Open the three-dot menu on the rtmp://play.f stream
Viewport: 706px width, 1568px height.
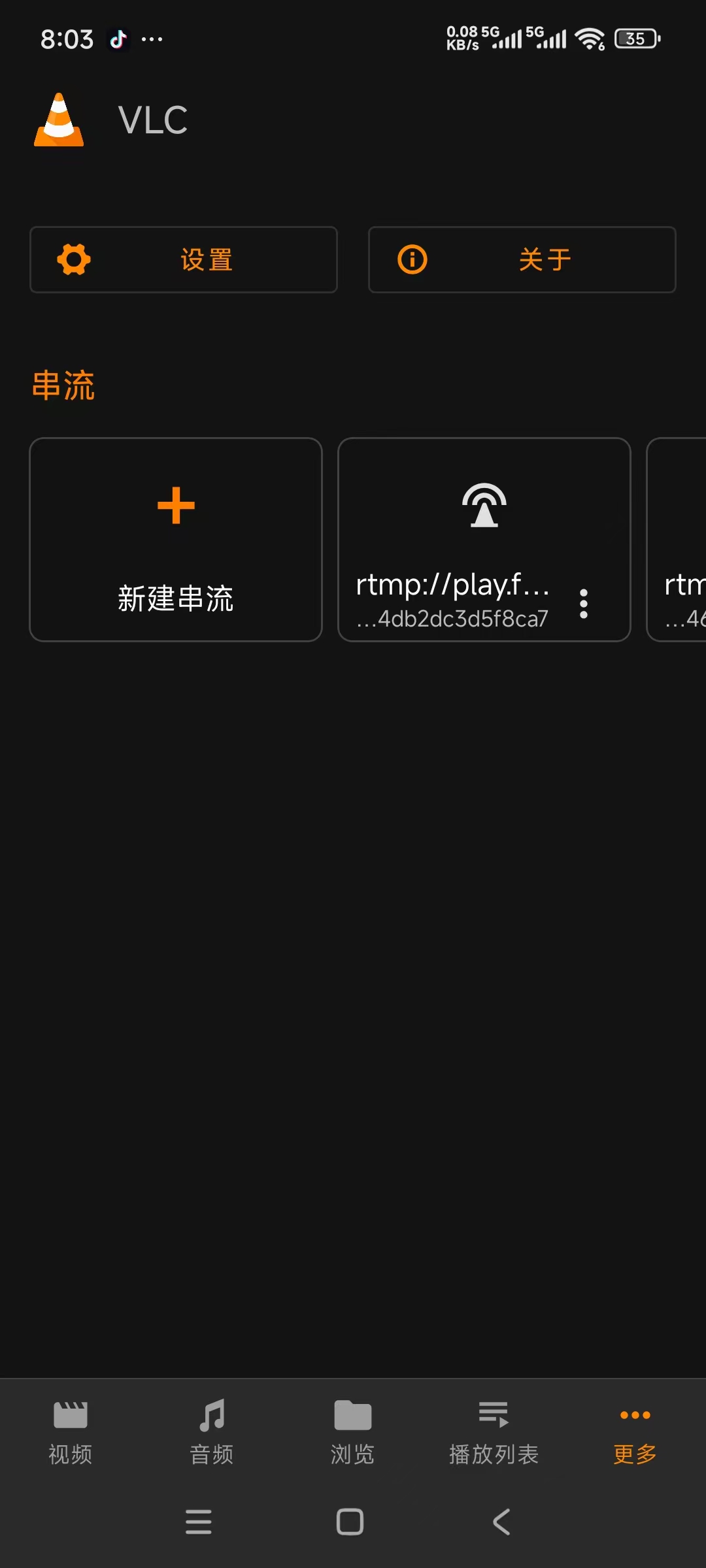584,602
